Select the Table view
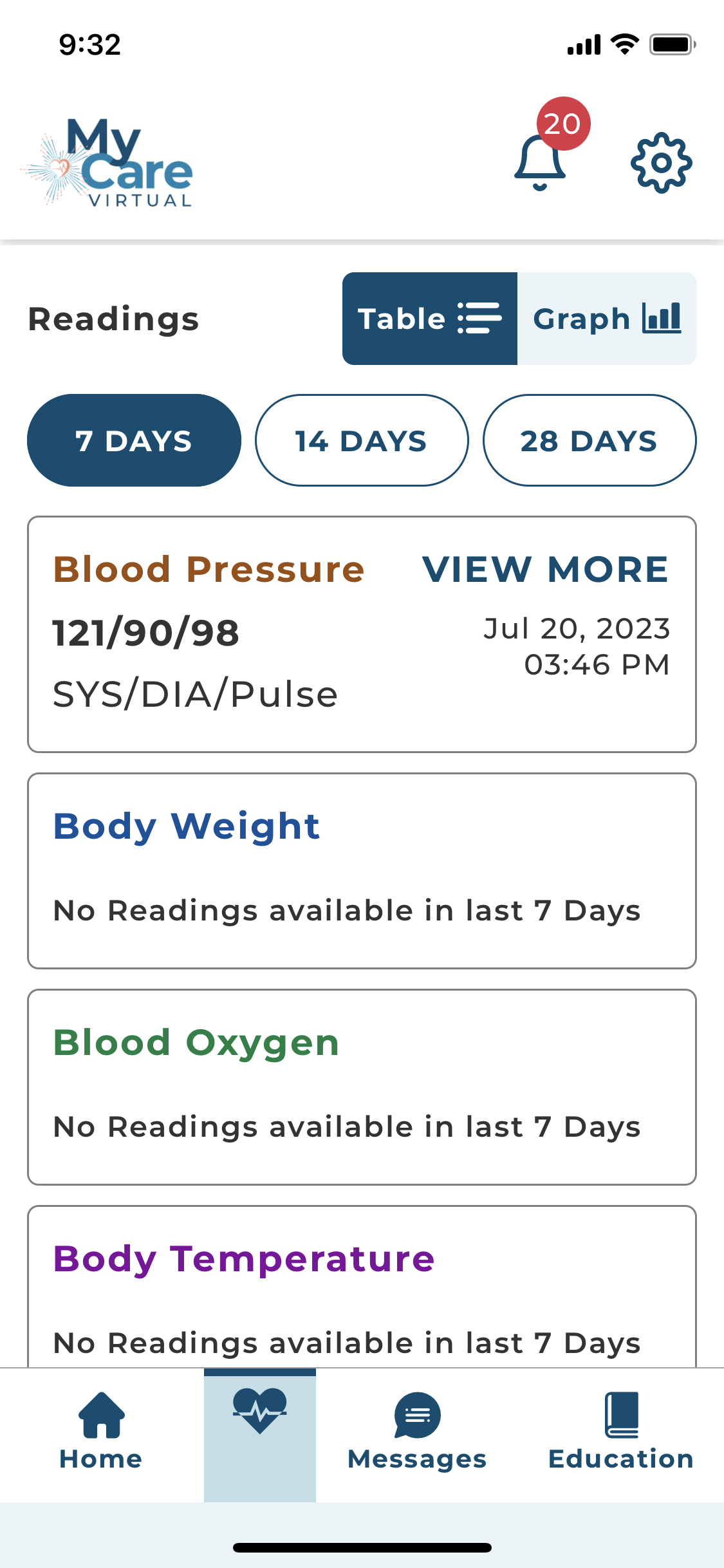 (430, 319)
